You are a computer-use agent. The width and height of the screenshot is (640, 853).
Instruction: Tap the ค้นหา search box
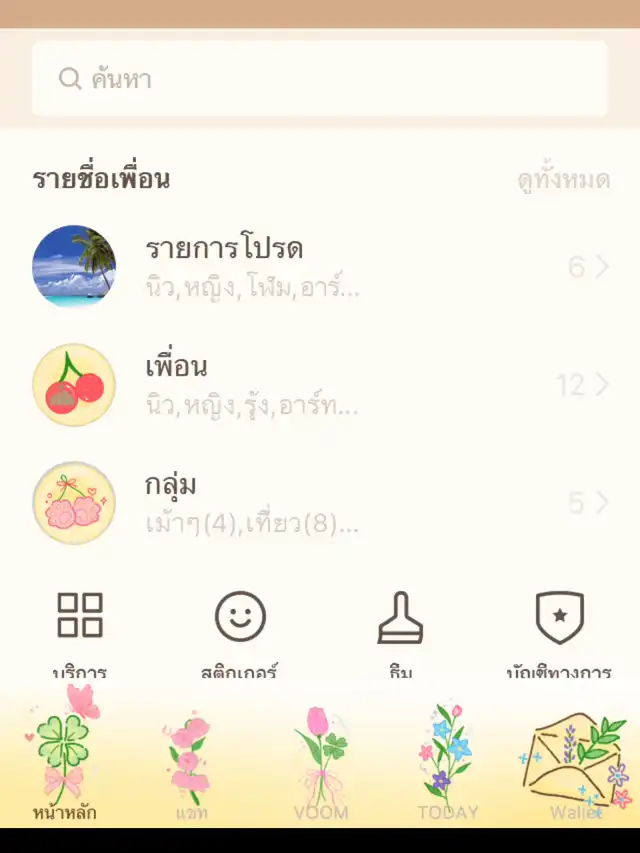(320, 79)
